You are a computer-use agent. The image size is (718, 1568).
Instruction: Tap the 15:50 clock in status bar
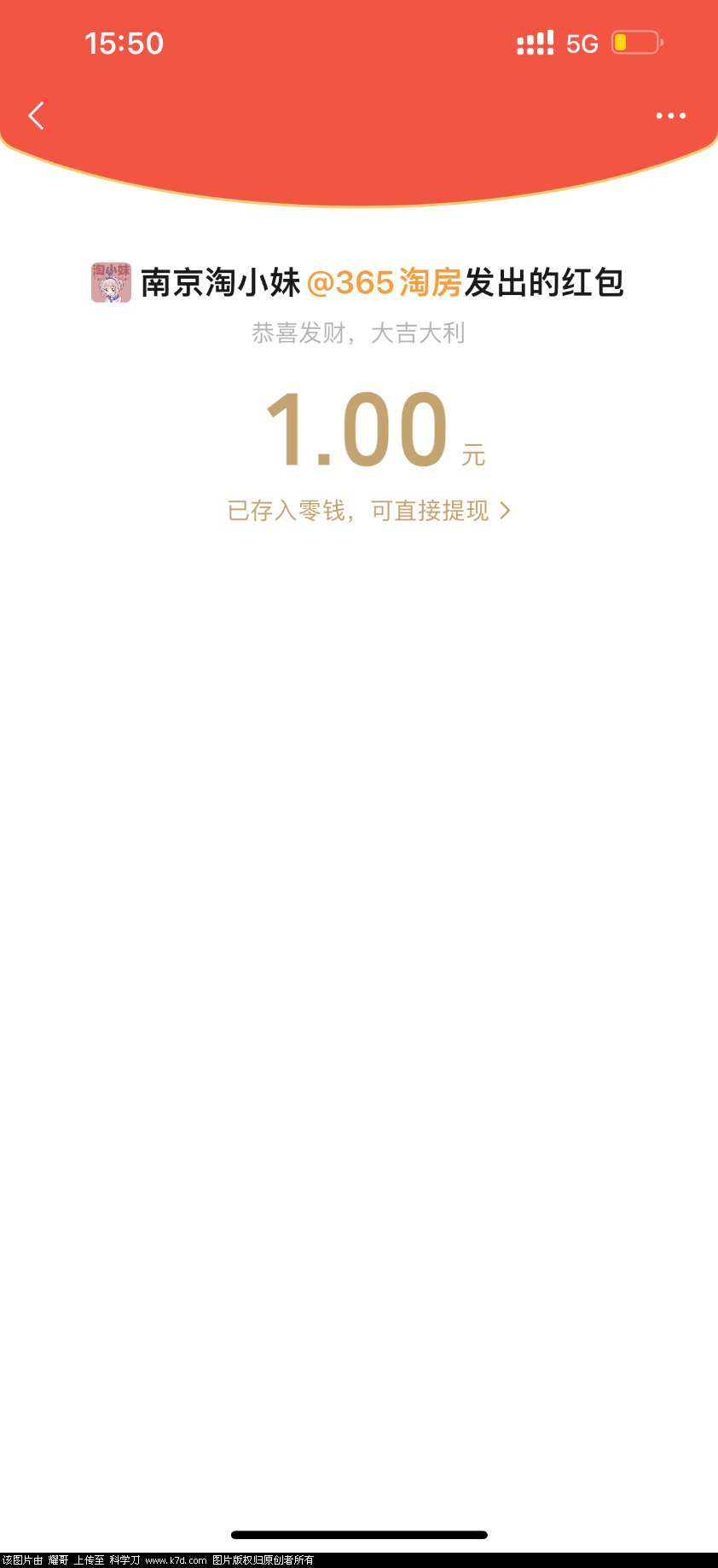click(x=124, y=43)
